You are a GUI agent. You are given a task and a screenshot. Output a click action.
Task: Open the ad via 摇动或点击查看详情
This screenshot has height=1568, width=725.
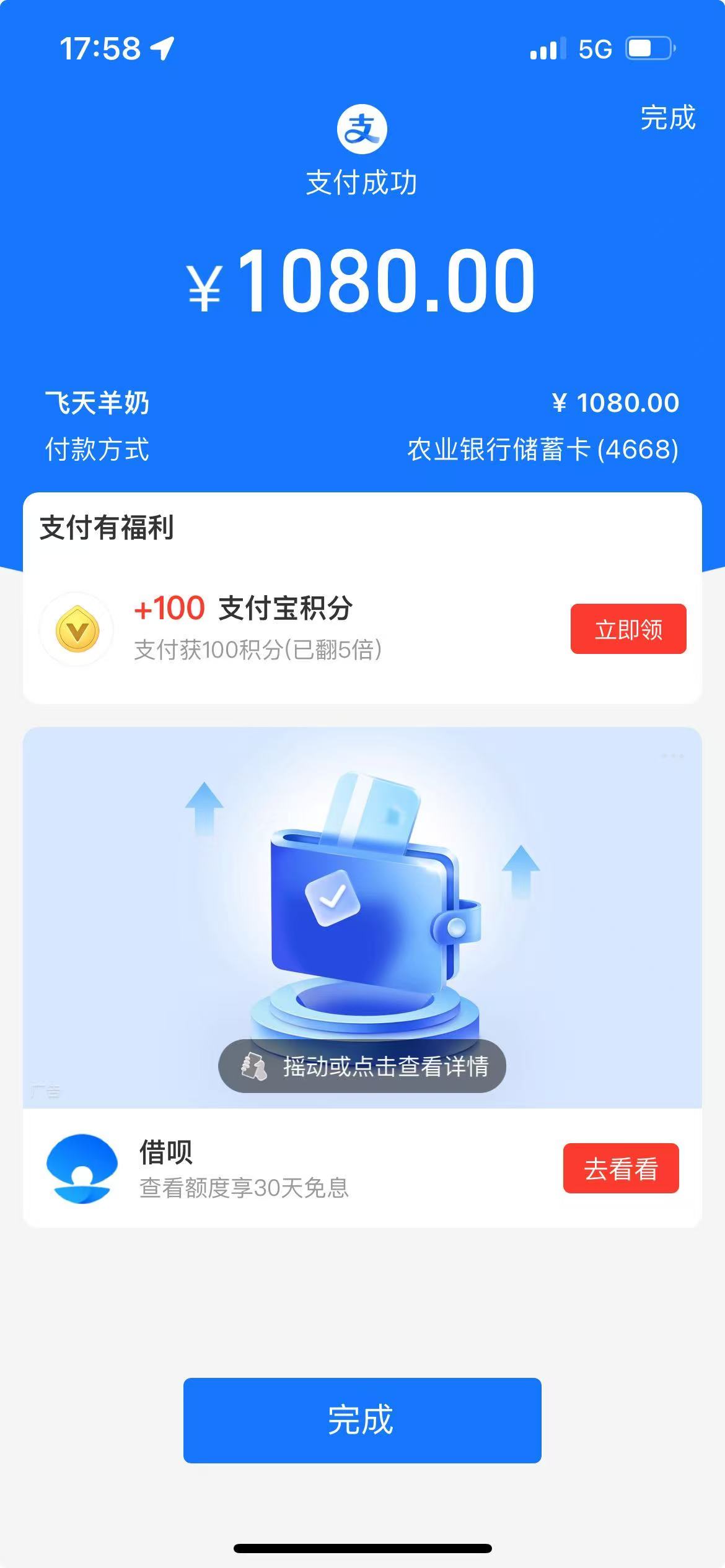[x=362, y=1066]
